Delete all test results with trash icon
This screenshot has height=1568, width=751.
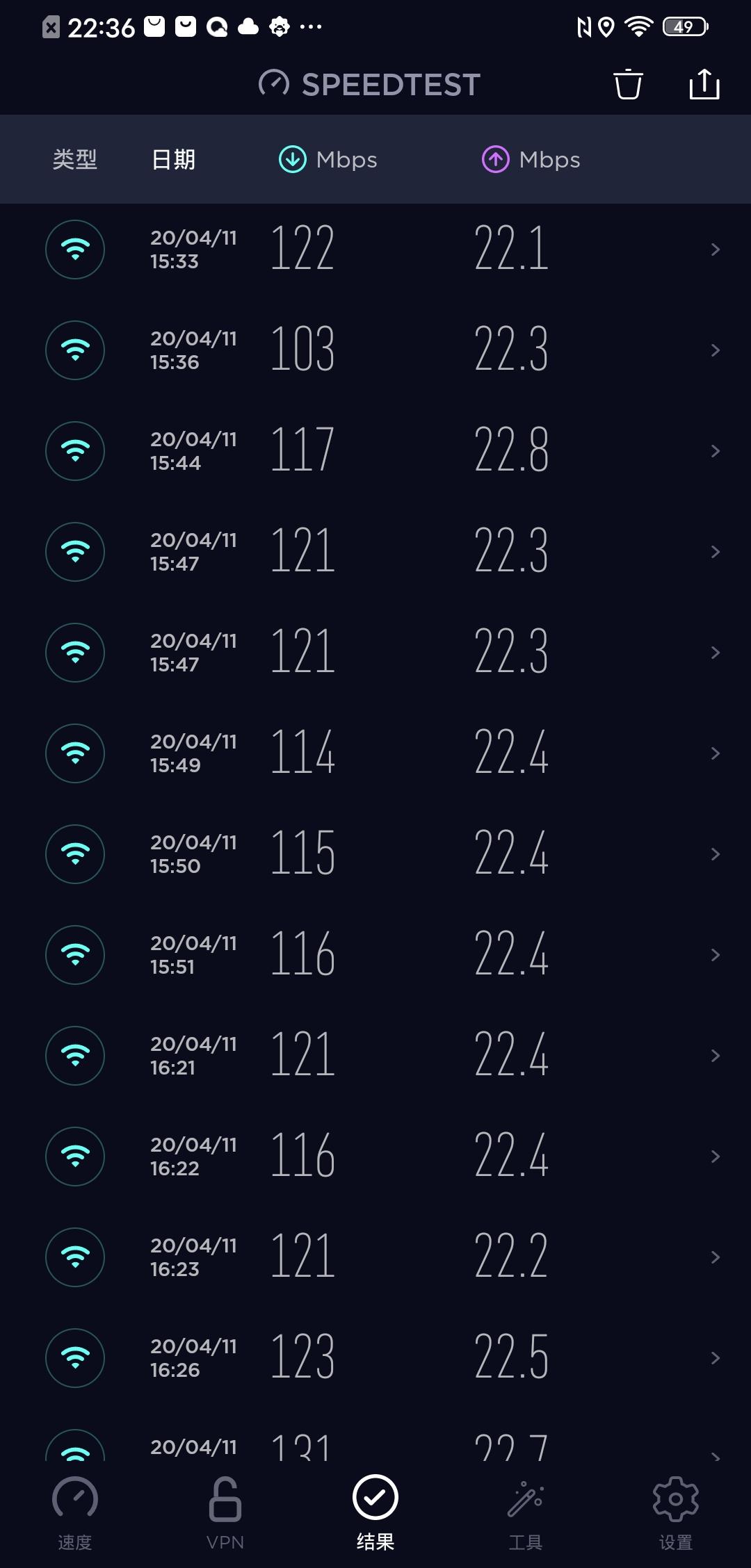(628, 85)
